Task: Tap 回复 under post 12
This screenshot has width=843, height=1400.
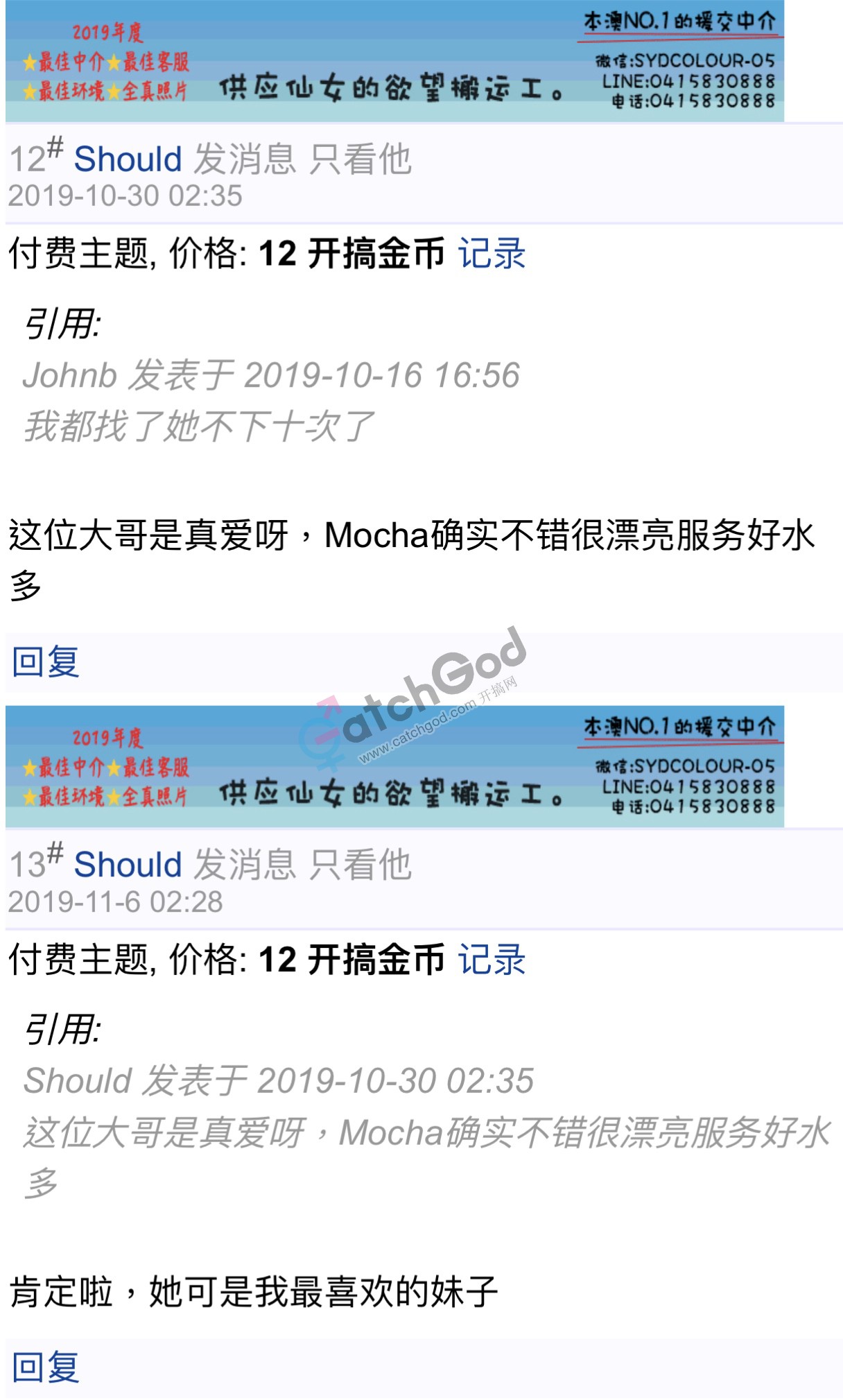Action: click(46, 662)
